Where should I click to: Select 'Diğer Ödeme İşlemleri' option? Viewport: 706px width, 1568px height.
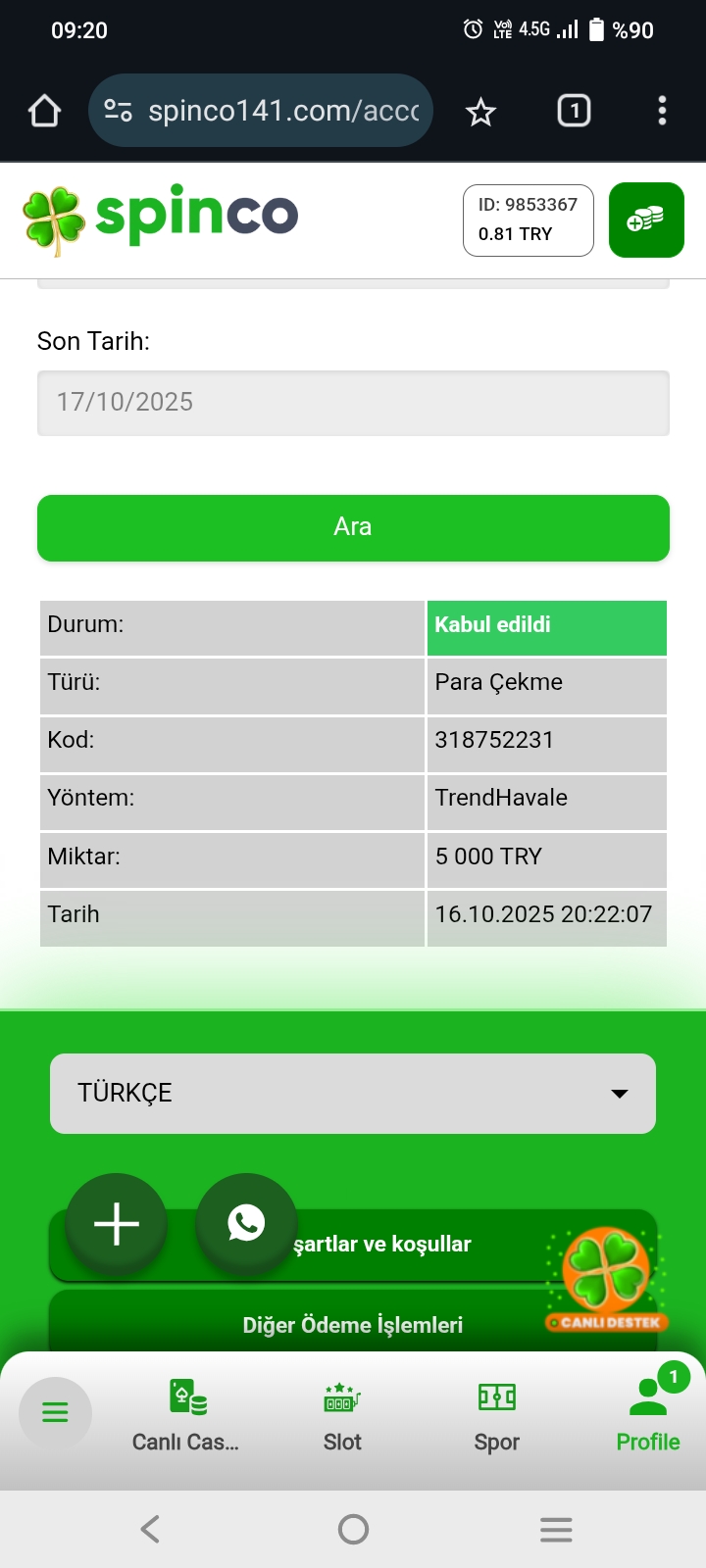[353, 1324]
